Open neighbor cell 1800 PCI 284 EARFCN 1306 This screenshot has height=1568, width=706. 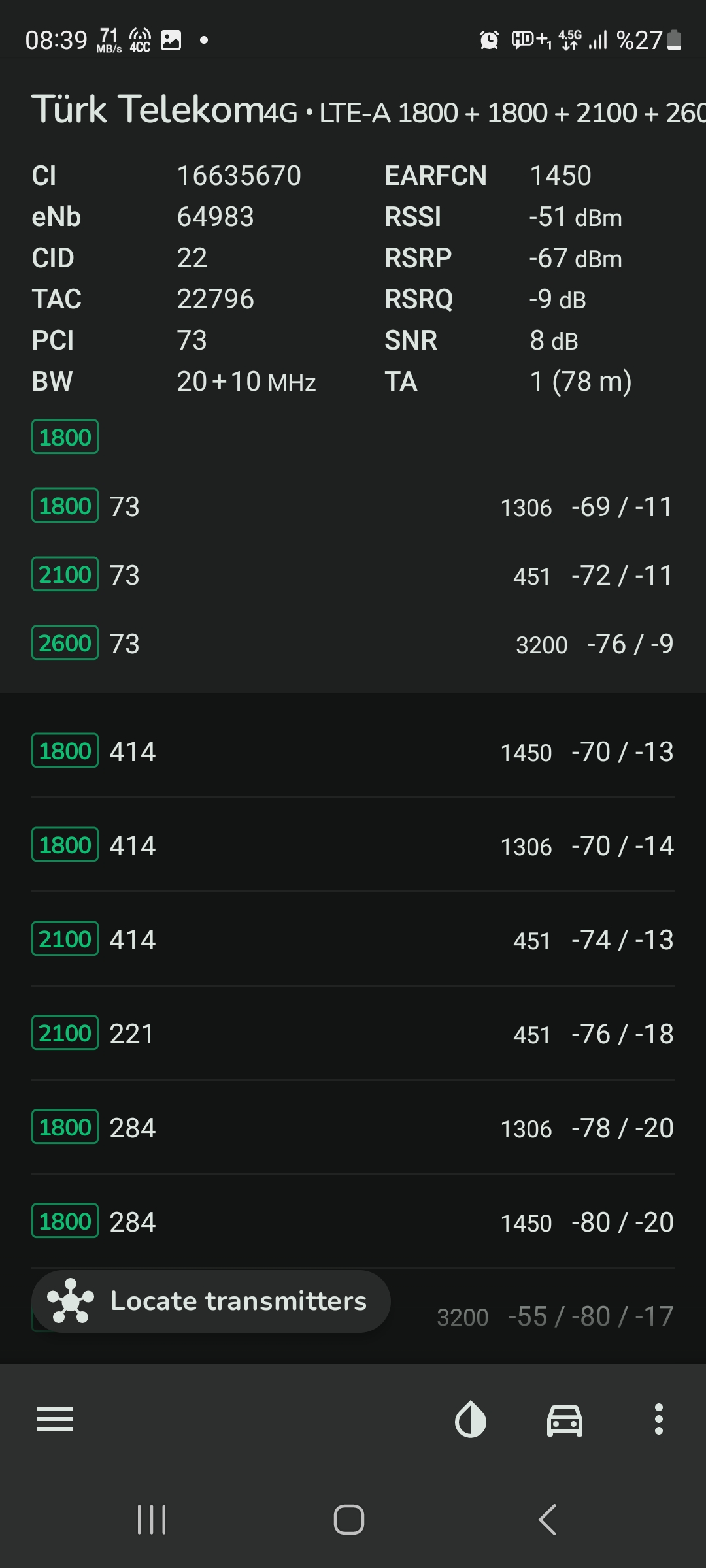(353, 1128)
